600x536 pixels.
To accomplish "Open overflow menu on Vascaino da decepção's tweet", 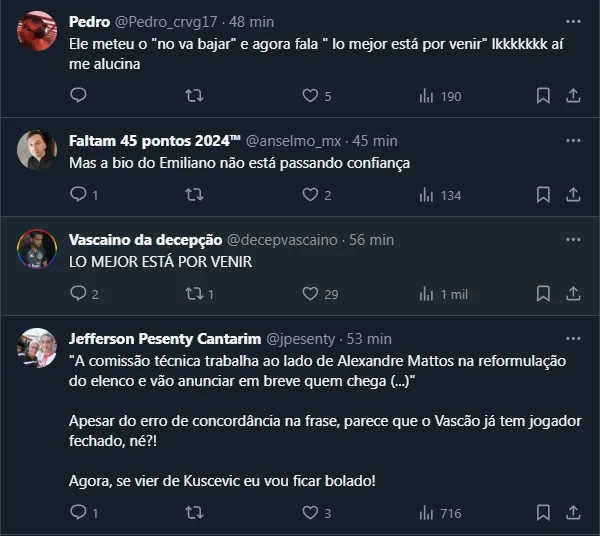I will click(x=573, y=240).
